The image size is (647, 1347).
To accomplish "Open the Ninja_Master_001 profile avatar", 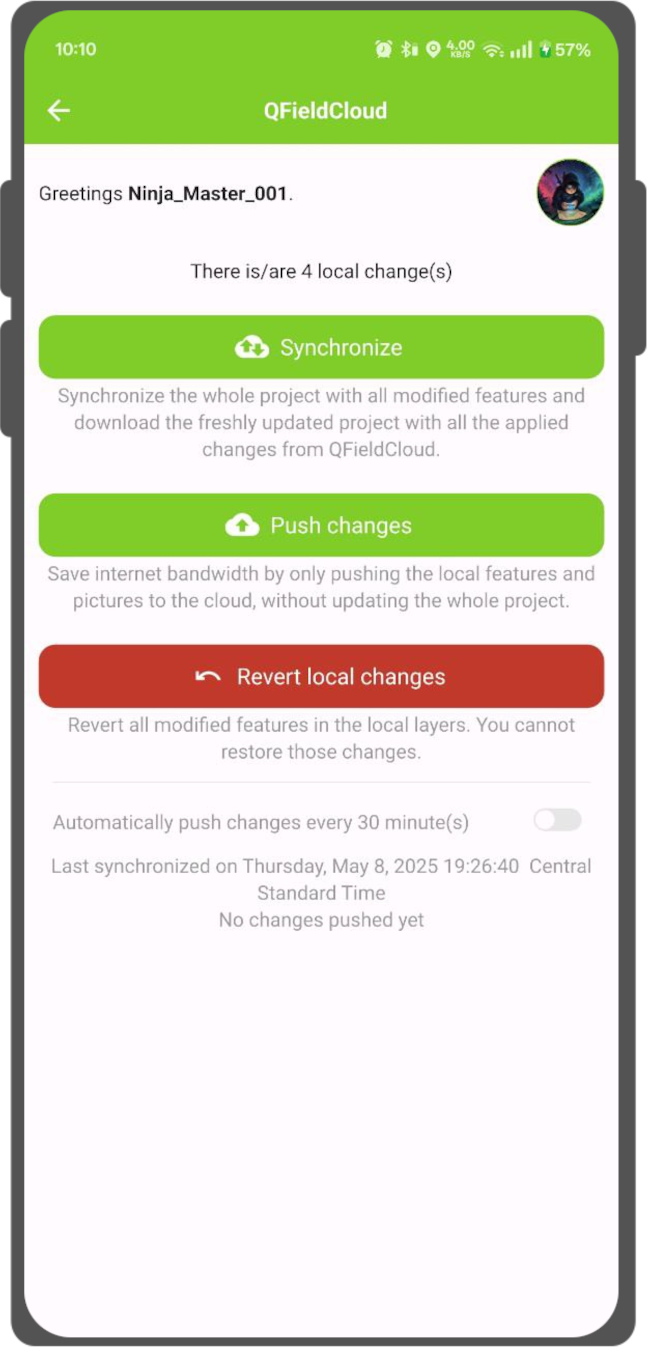I will click(x=570, y=193).
